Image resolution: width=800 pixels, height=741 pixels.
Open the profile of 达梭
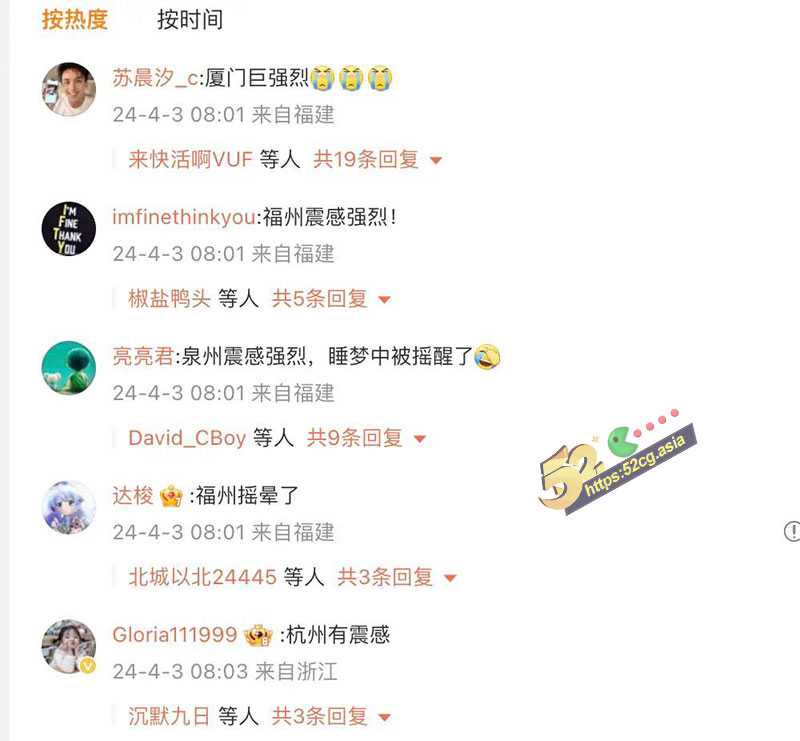[133, 495]
